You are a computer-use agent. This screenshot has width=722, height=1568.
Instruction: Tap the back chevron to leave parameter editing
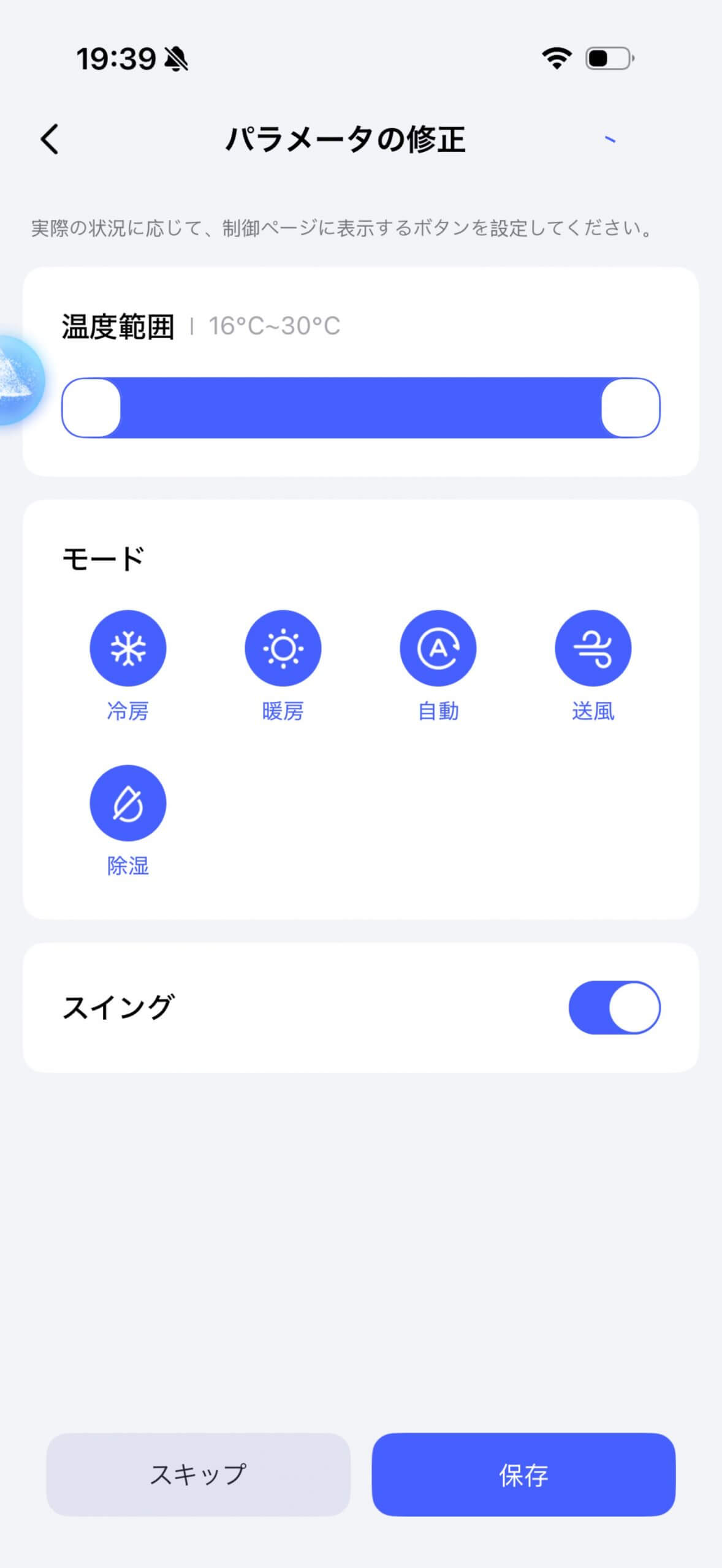[49, 140]
